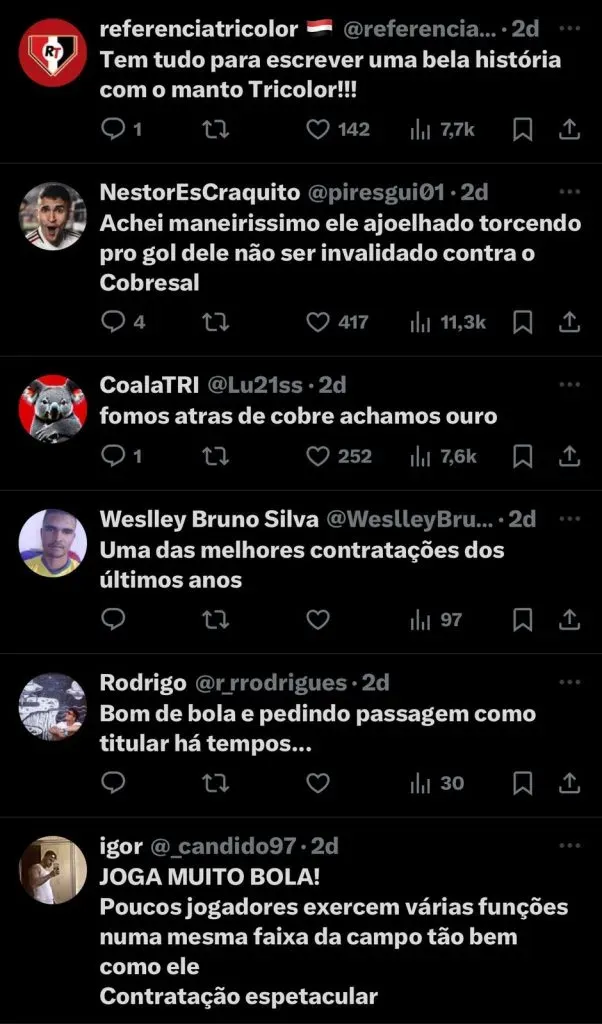Reply to Weslley Bruno Silva's tweet

pyautogui.click(x=114, y=620)
